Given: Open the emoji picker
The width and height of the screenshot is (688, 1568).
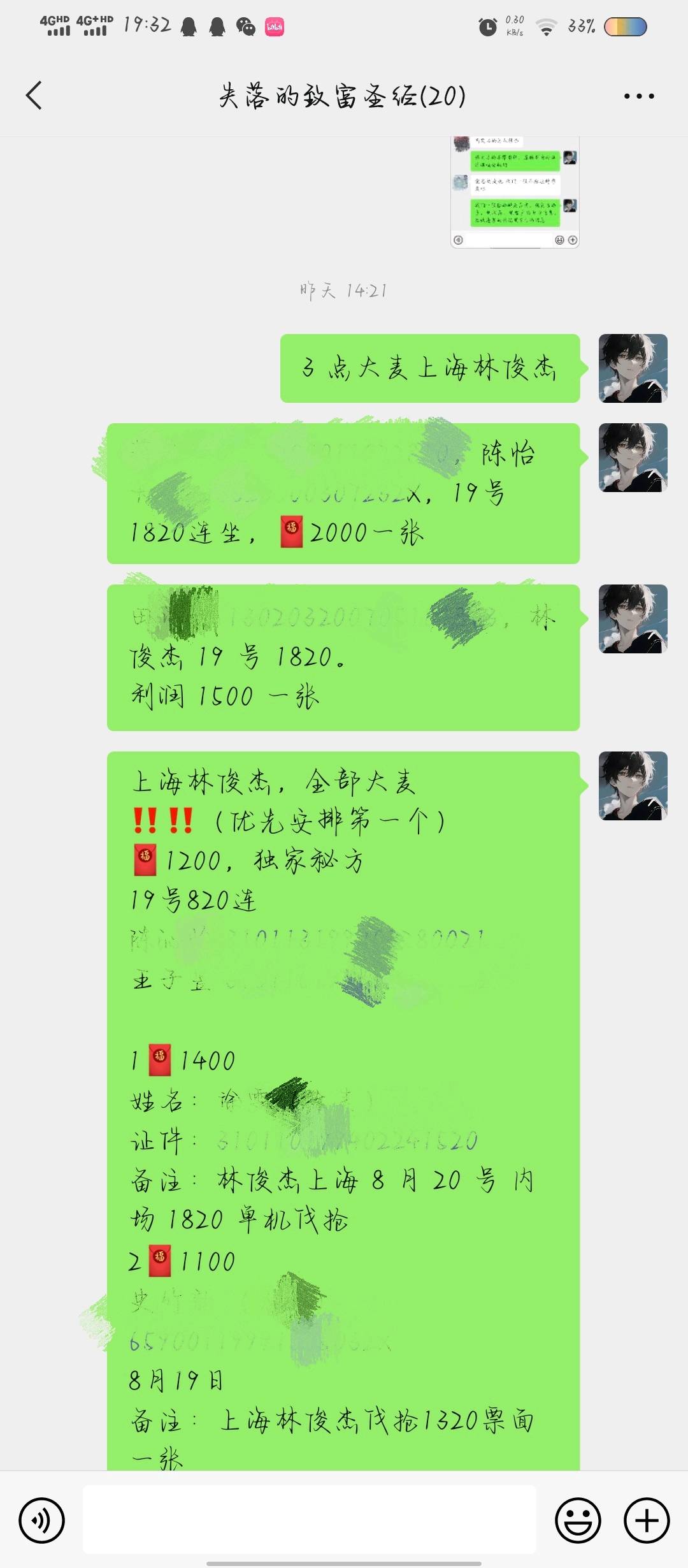Looking at the screenshot, I should (x=578, y=1520).
